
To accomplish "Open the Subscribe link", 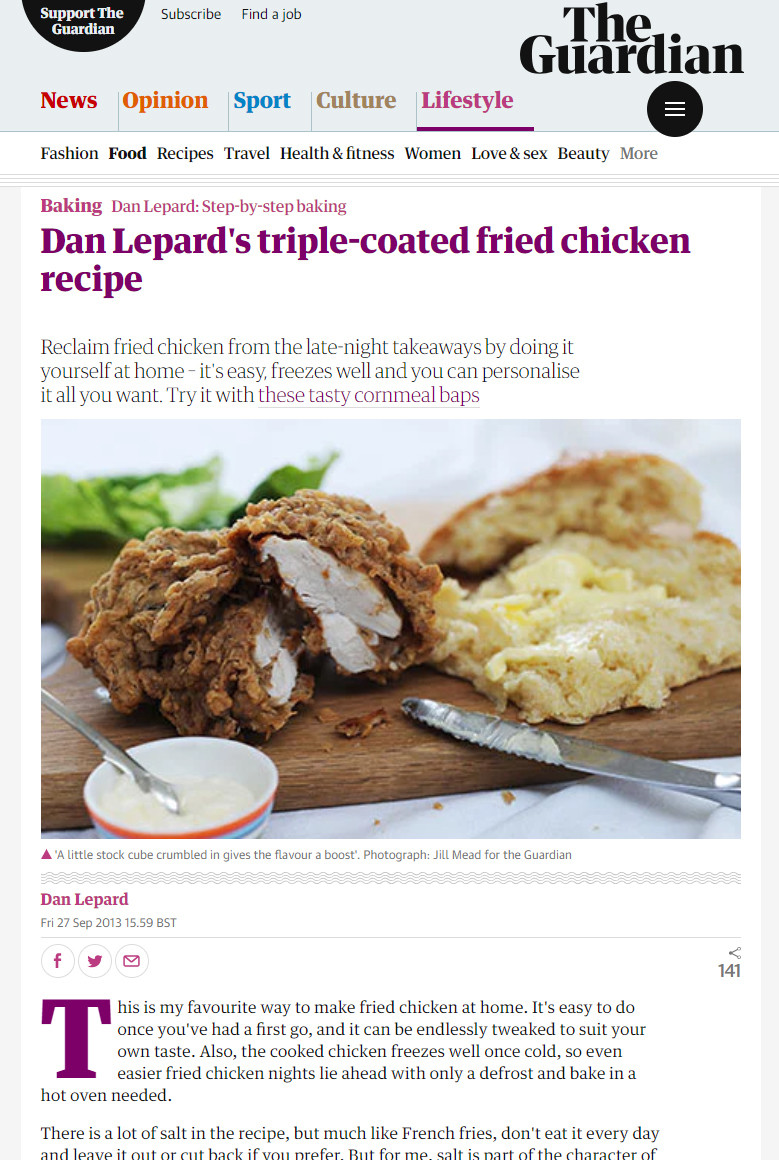I will [191, 14].
